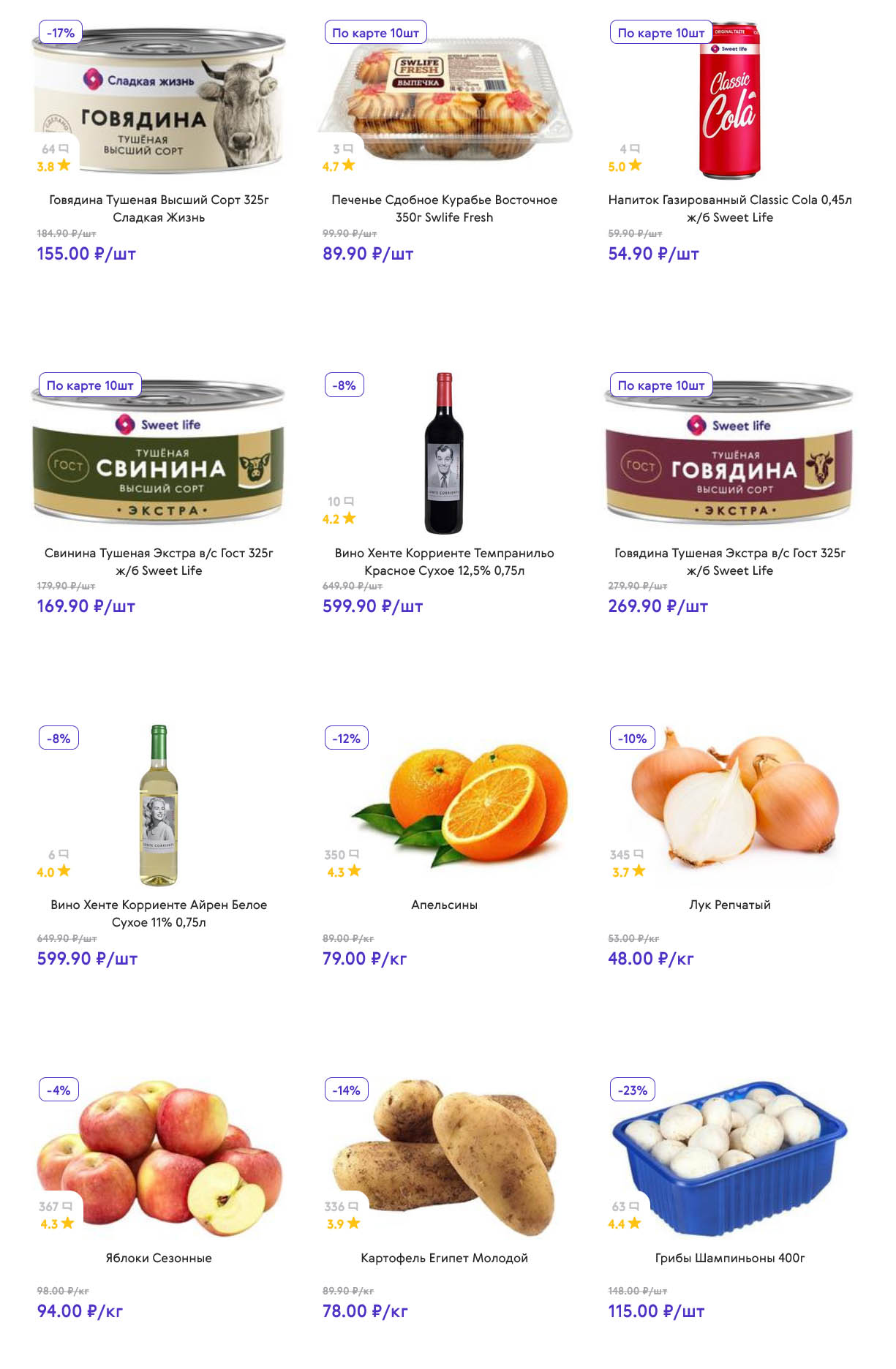The height and width of the screenshot is (1369, 896).
Task: Open the Темпранильо Красное Сухое wine card
Action: click(444, 561)
